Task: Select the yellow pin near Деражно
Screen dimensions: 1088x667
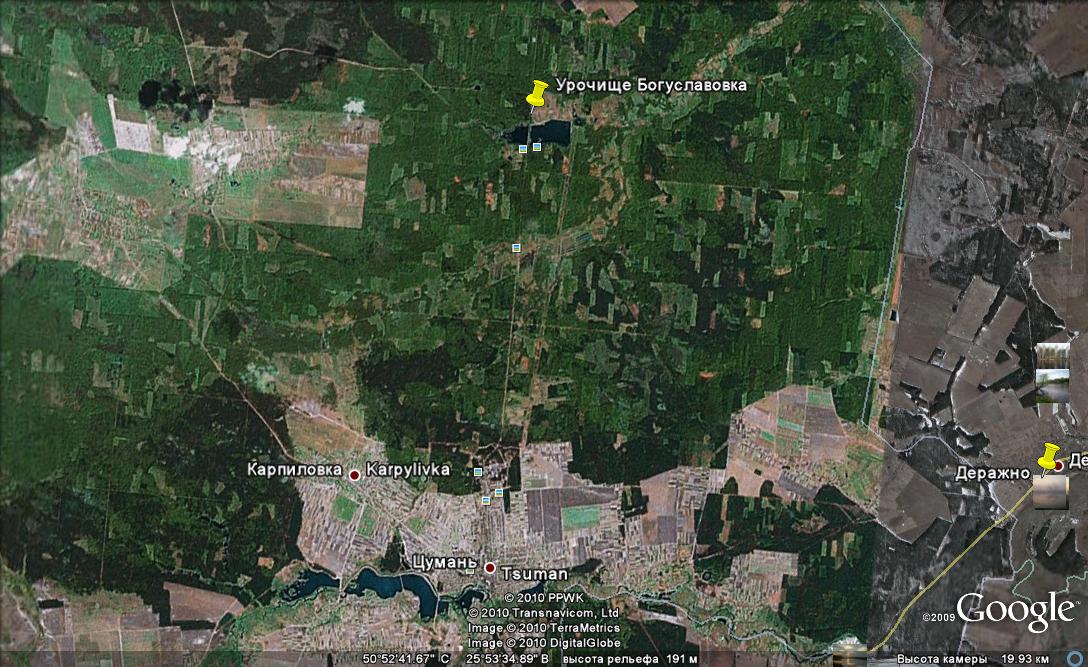Action: coord(1049,456)
